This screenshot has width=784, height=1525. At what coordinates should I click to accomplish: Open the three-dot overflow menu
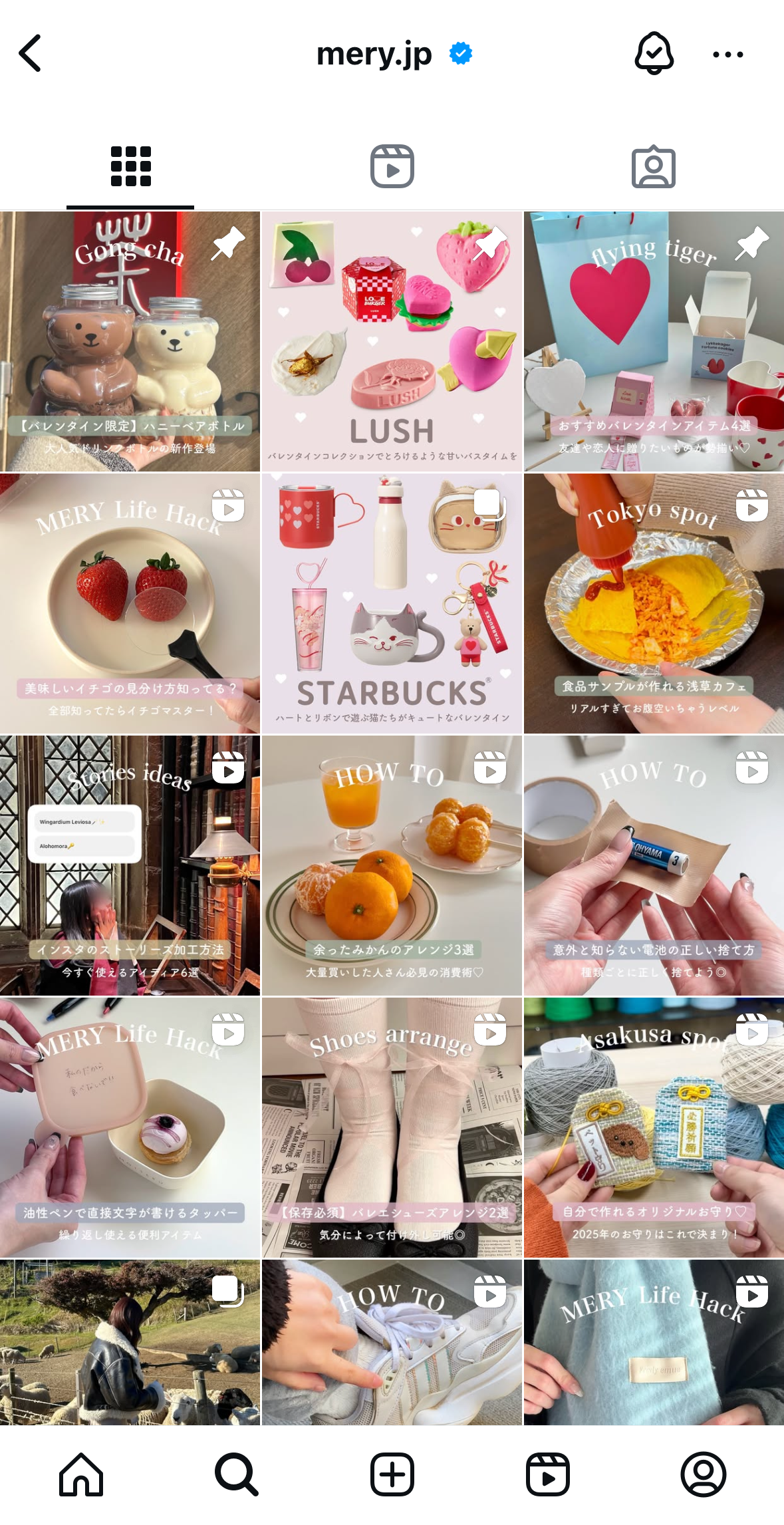[727, 55]
